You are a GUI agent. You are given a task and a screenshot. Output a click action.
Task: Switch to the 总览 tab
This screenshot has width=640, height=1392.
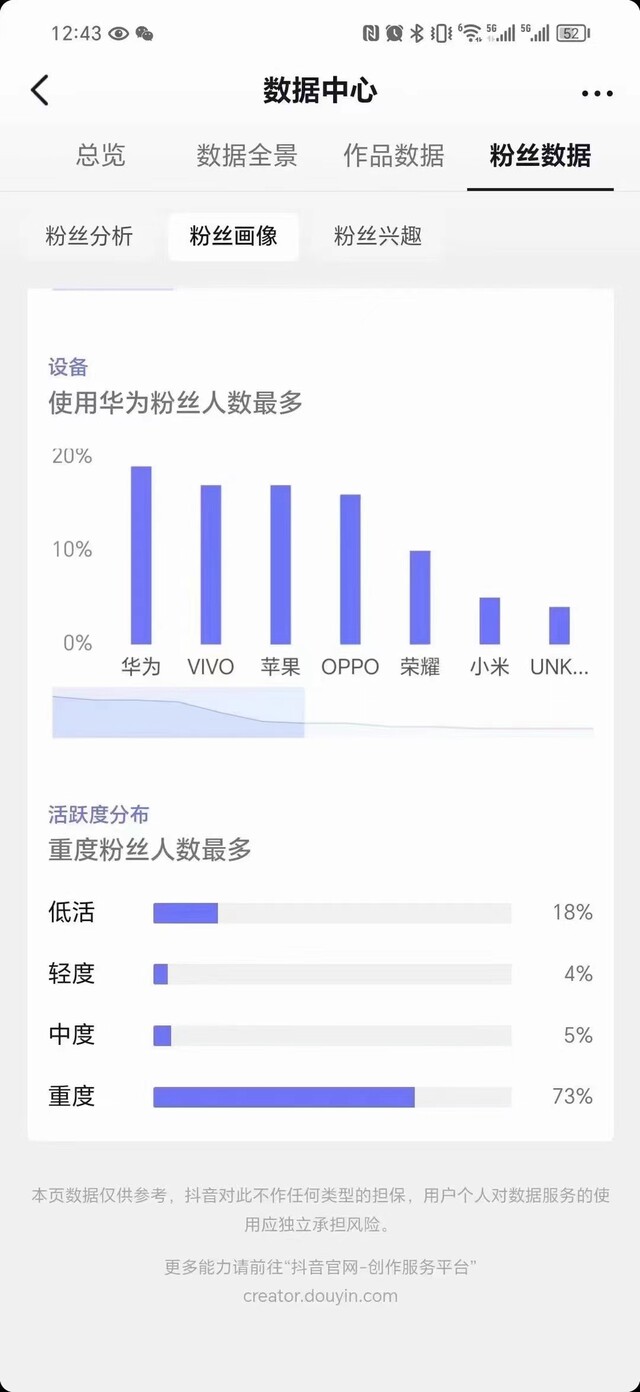point(101,156)
